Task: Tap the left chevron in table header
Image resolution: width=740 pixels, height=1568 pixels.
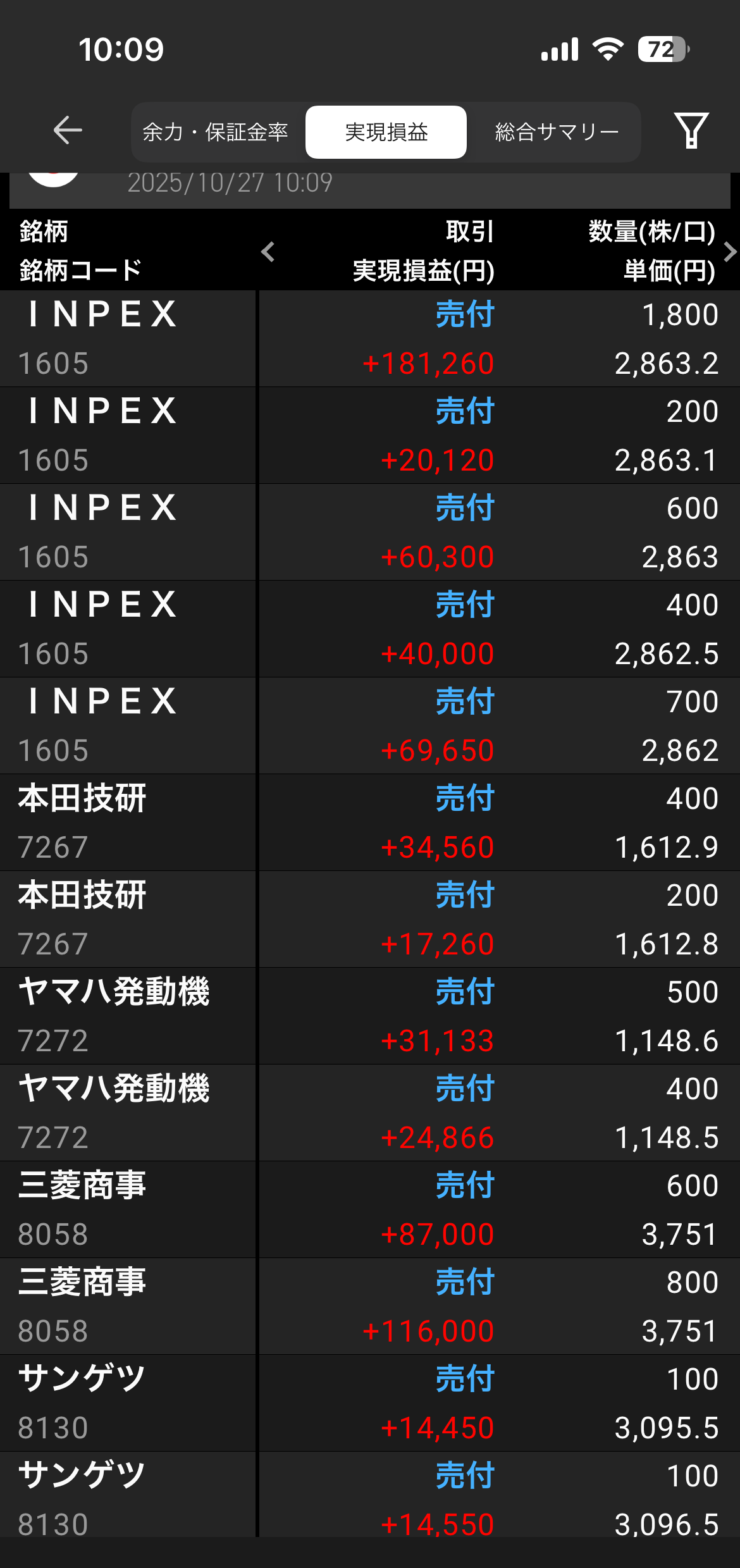Action: point(268,252)
